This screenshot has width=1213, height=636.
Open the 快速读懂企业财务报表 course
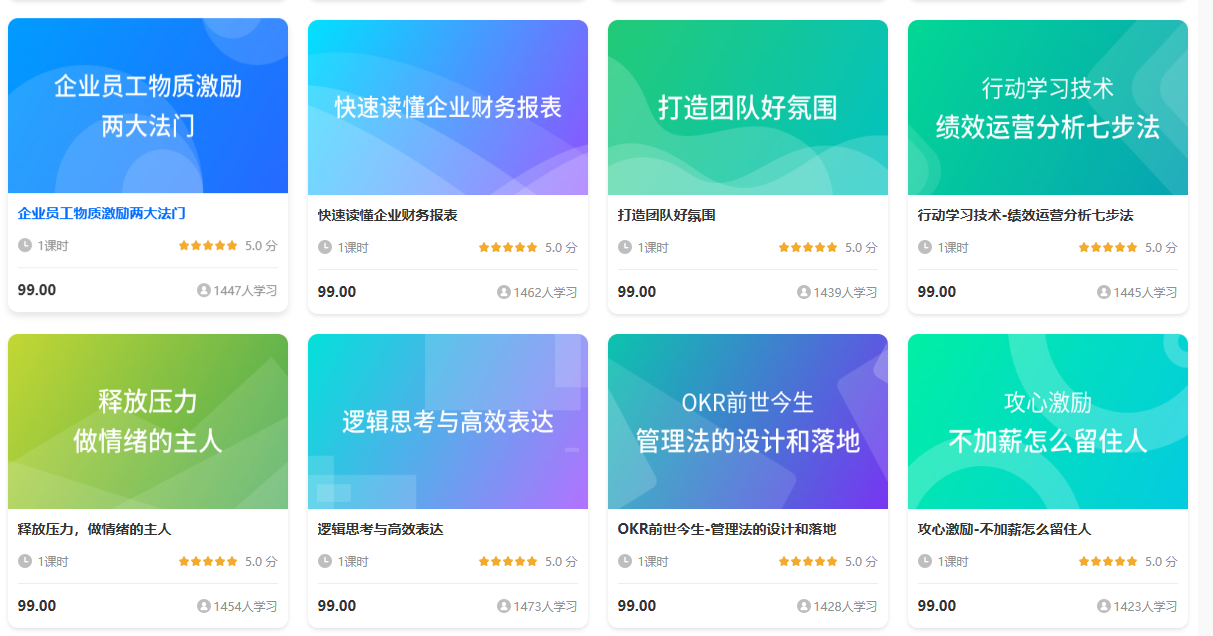point(447,108)
